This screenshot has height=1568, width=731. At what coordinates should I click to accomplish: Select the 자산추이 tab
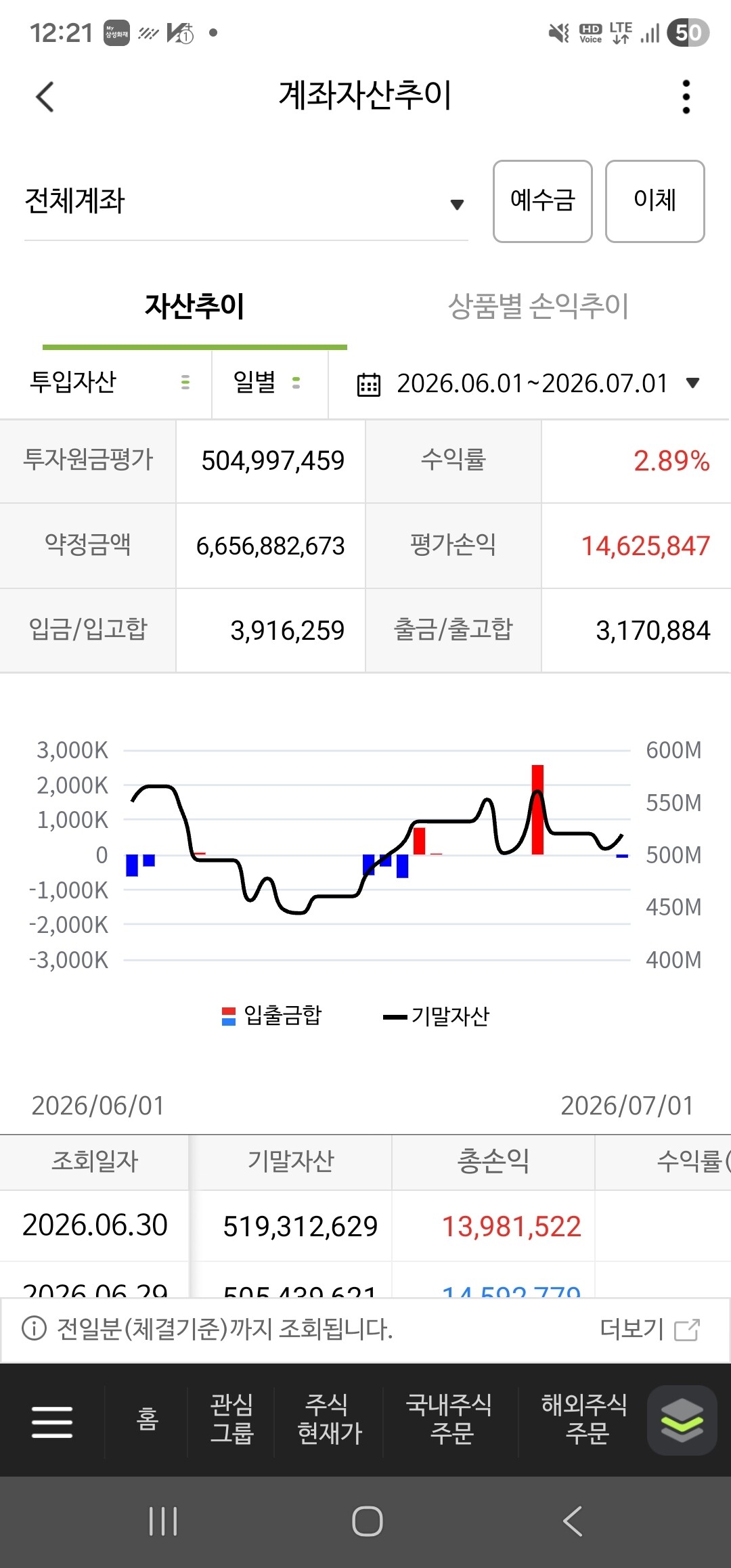click(195, 306)
